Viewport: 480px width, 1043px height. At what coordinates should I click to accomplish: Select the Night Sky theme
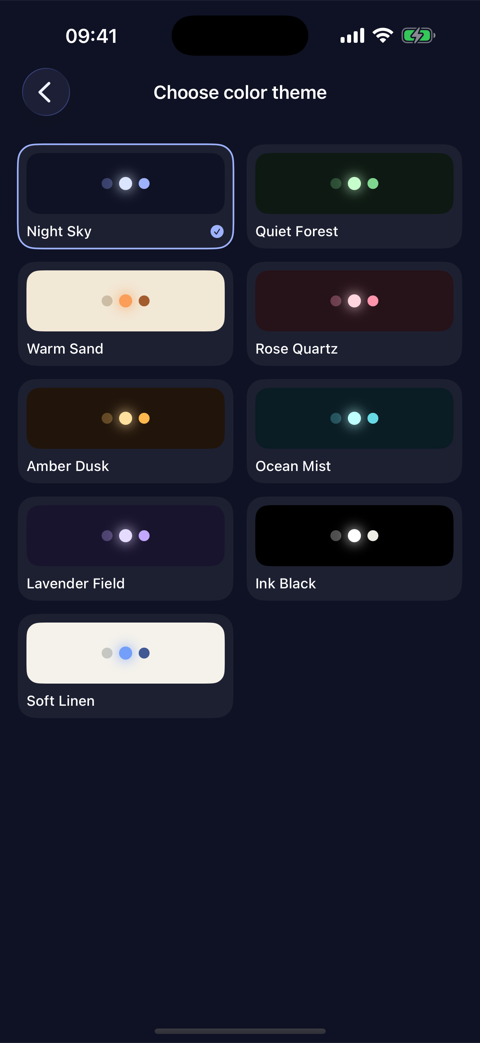point(126,196)
